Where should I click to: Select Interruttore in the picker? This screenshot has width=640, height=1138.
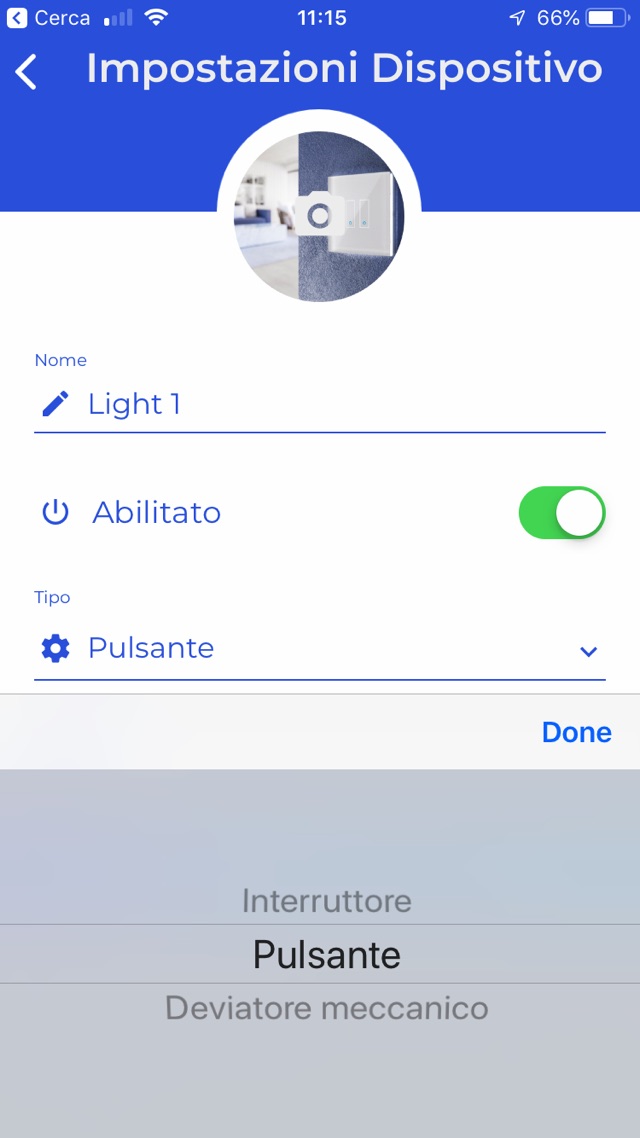(x=326, y=901)
